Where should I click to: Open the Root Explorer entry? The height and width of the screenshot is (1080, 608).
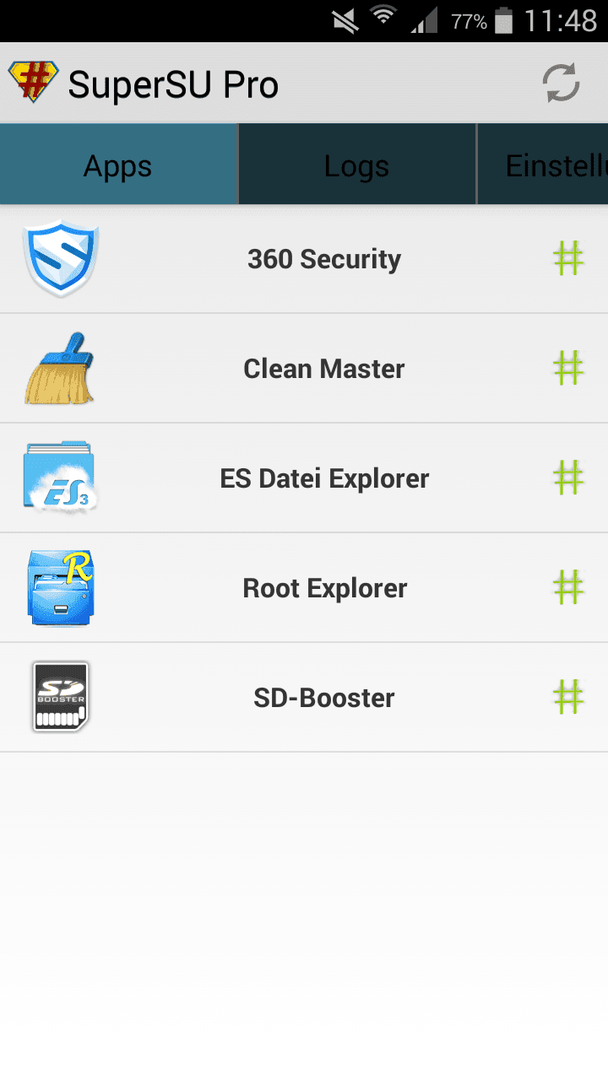[x=304, y=588]
